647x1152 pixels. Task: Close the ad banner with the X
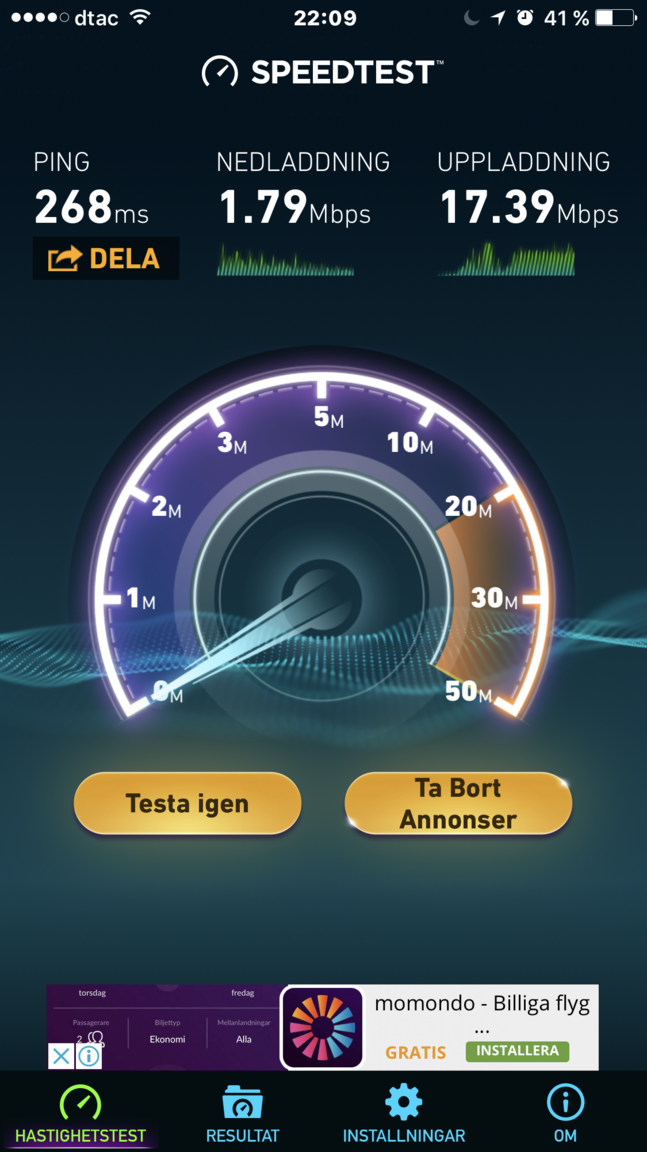click(61, 1056)
